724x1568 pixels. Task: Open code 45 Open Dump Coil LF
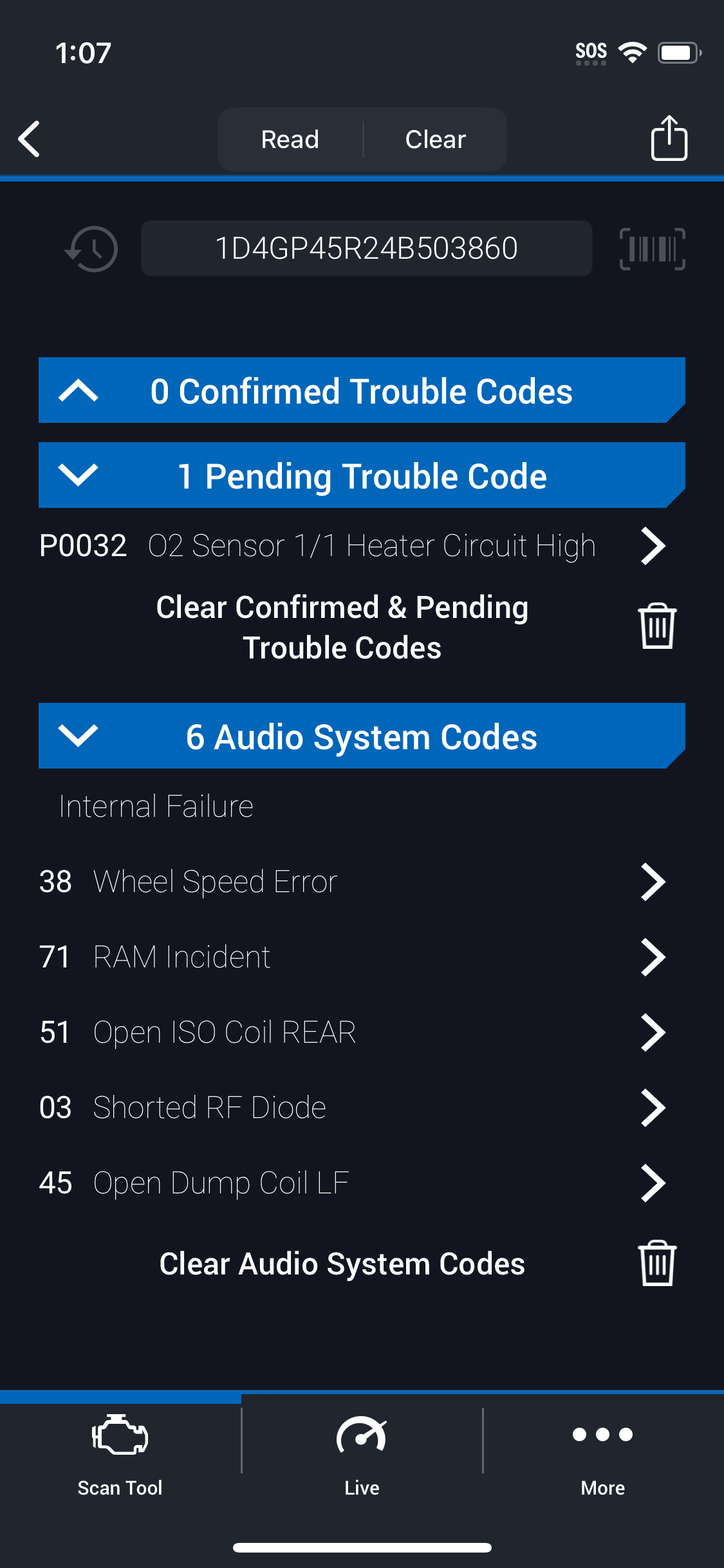[x=353, y=1182]
